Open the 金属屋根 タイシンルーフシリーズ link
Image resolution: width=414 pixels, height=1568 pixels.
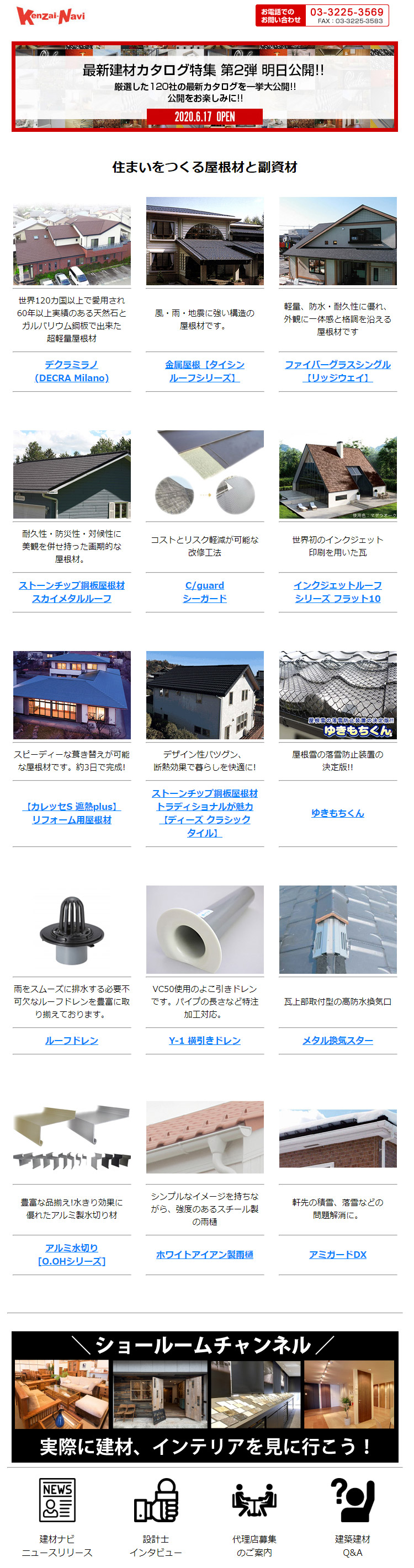coord(205,371)
